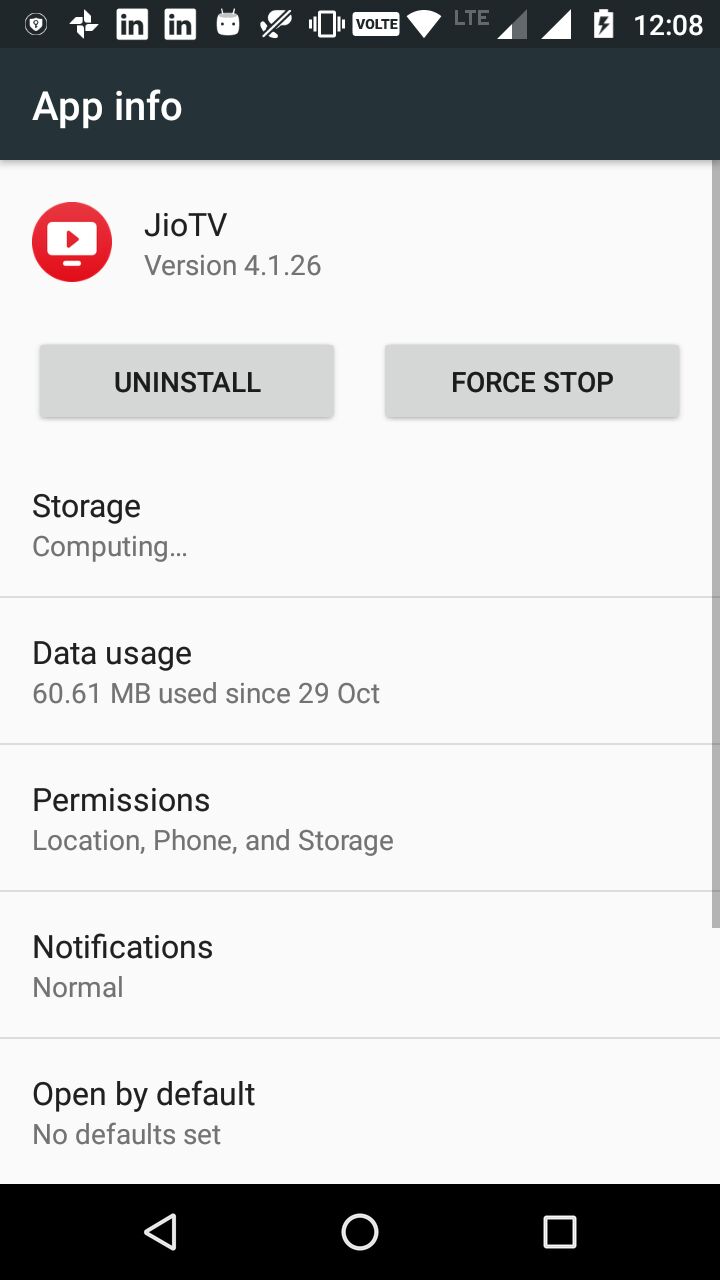Open the Permissions settings

click(x=360, y=819)
